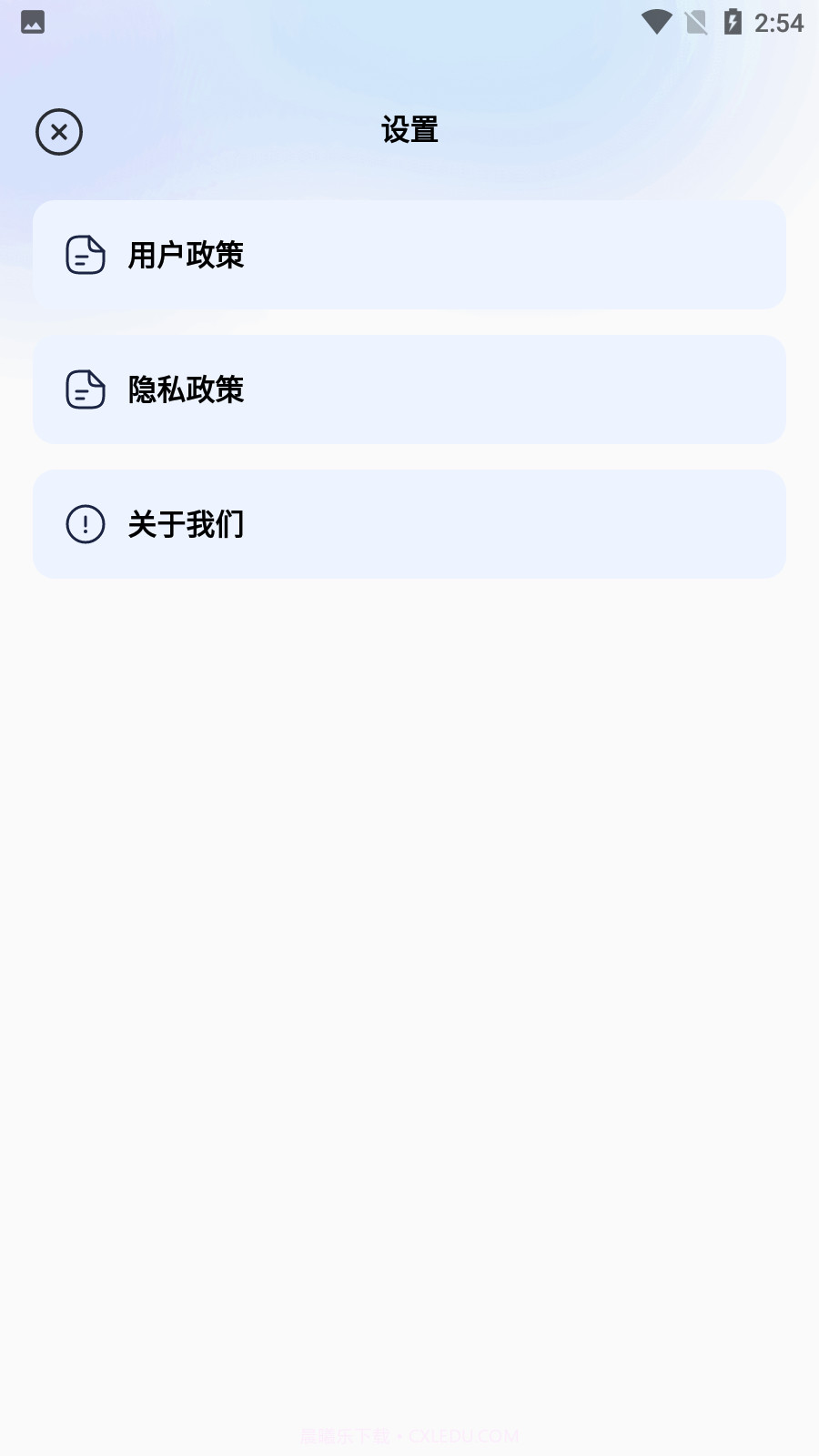Image resolution: width=819 pixels, height=1456 pixels.
Task: Tap the clock showing 2:54
Action: click(x=779, y=22)
